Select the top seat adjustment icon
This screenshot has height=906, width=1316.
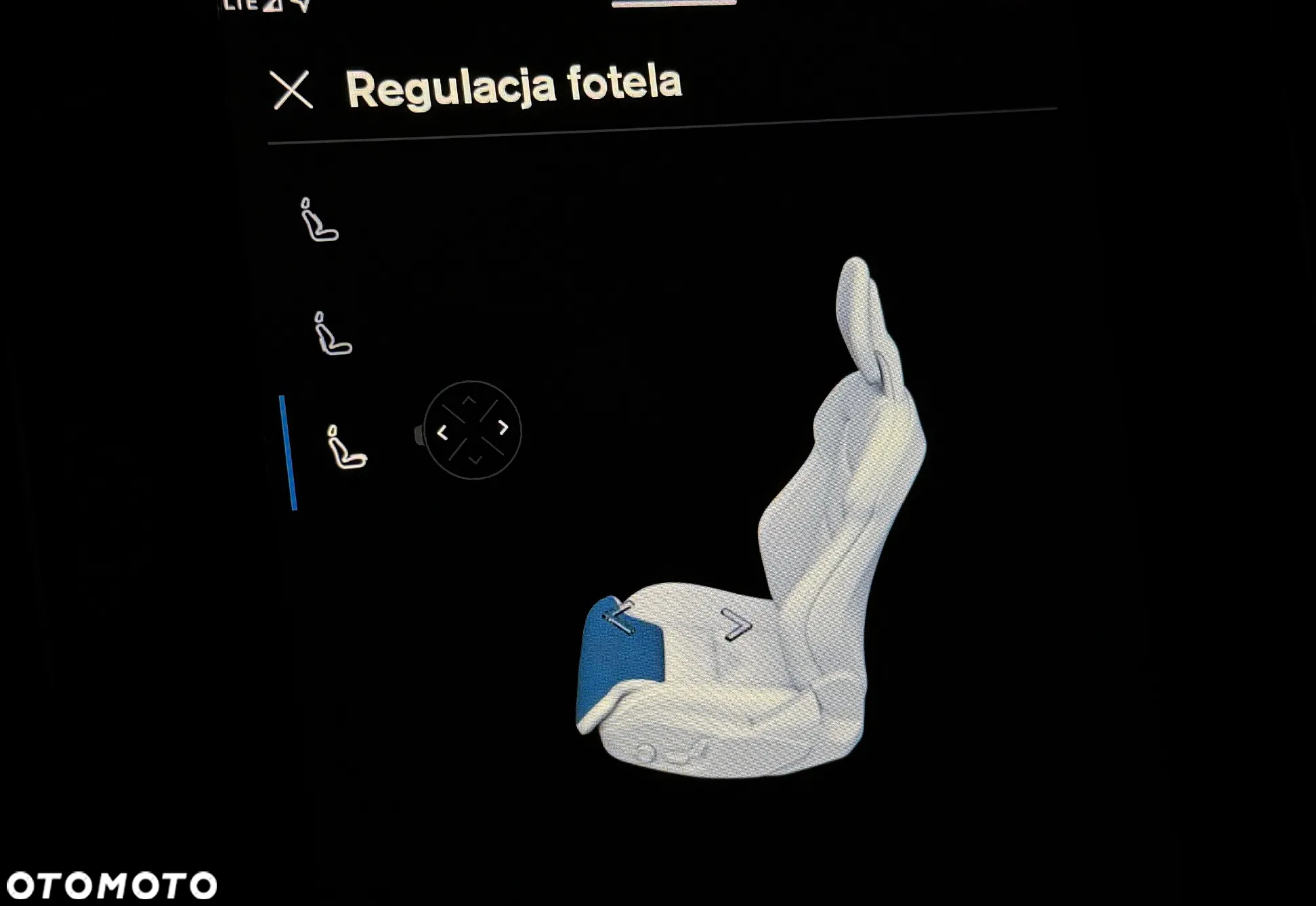pyautogui.click(x=318, y=220)
